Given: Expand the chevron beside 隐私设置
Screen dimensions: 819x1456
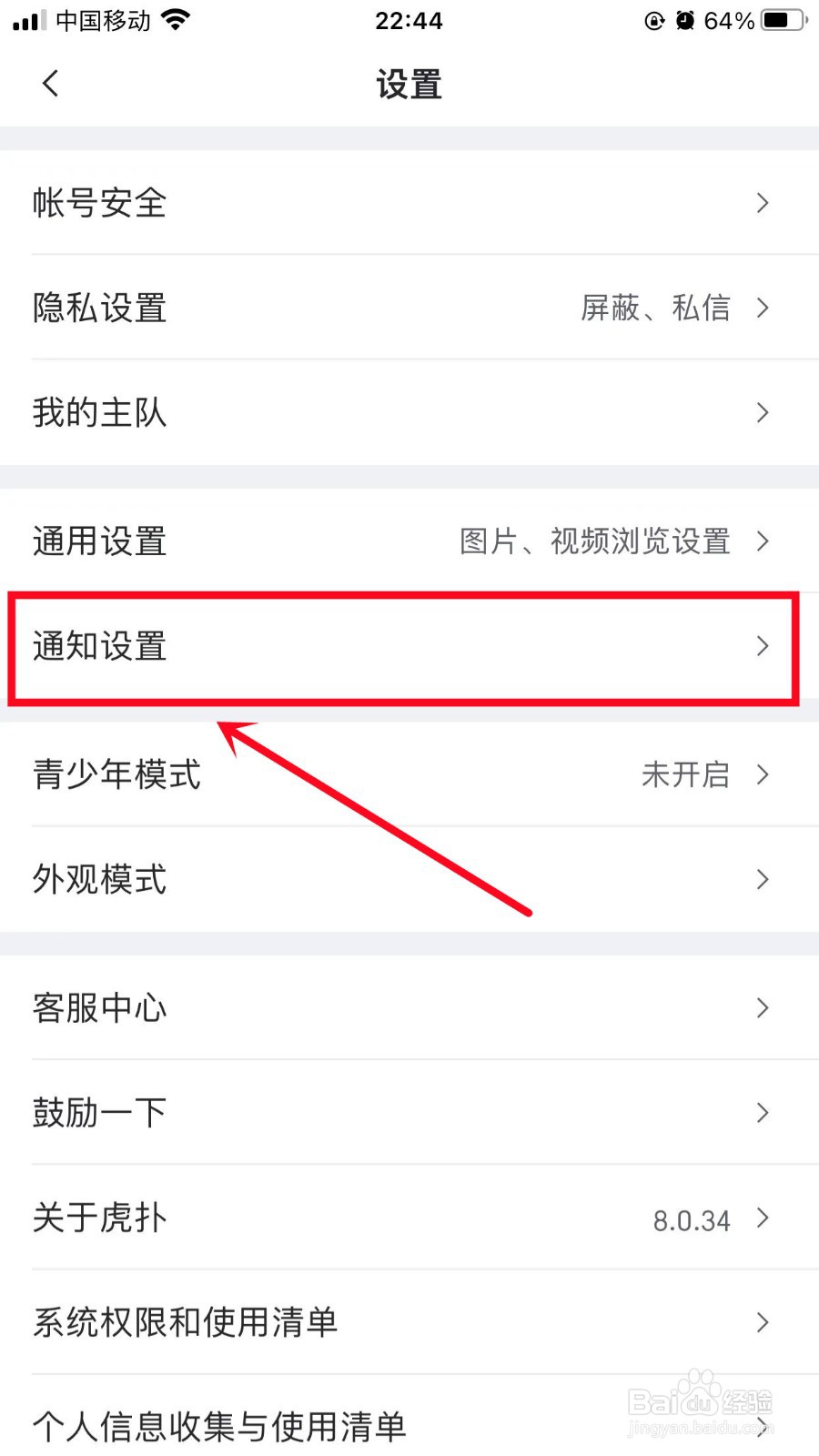Looking at the screenshot, I should 763,308.
